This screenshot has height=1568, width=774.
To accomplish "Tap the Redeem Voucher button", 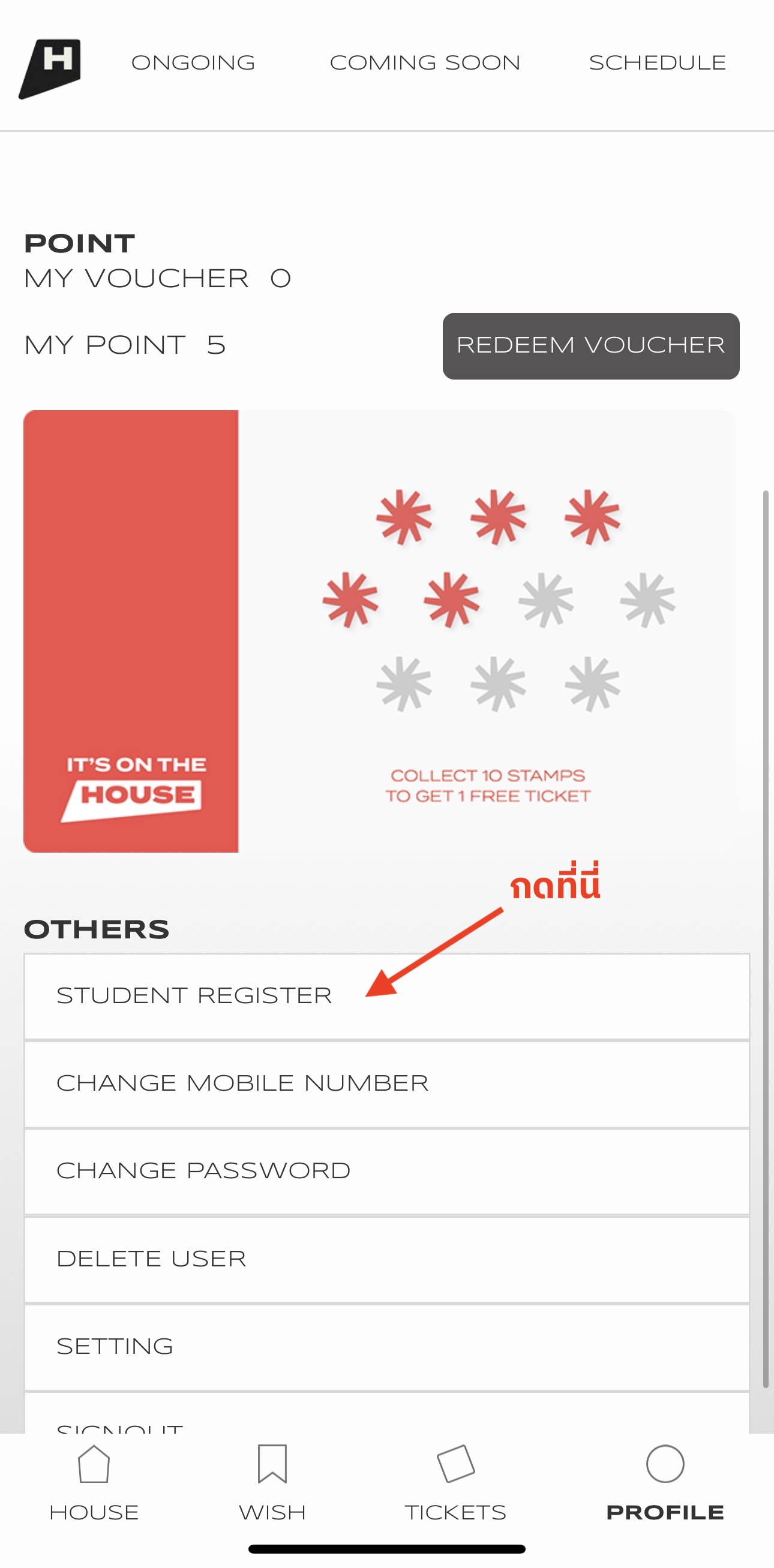I will pos(591,346).
